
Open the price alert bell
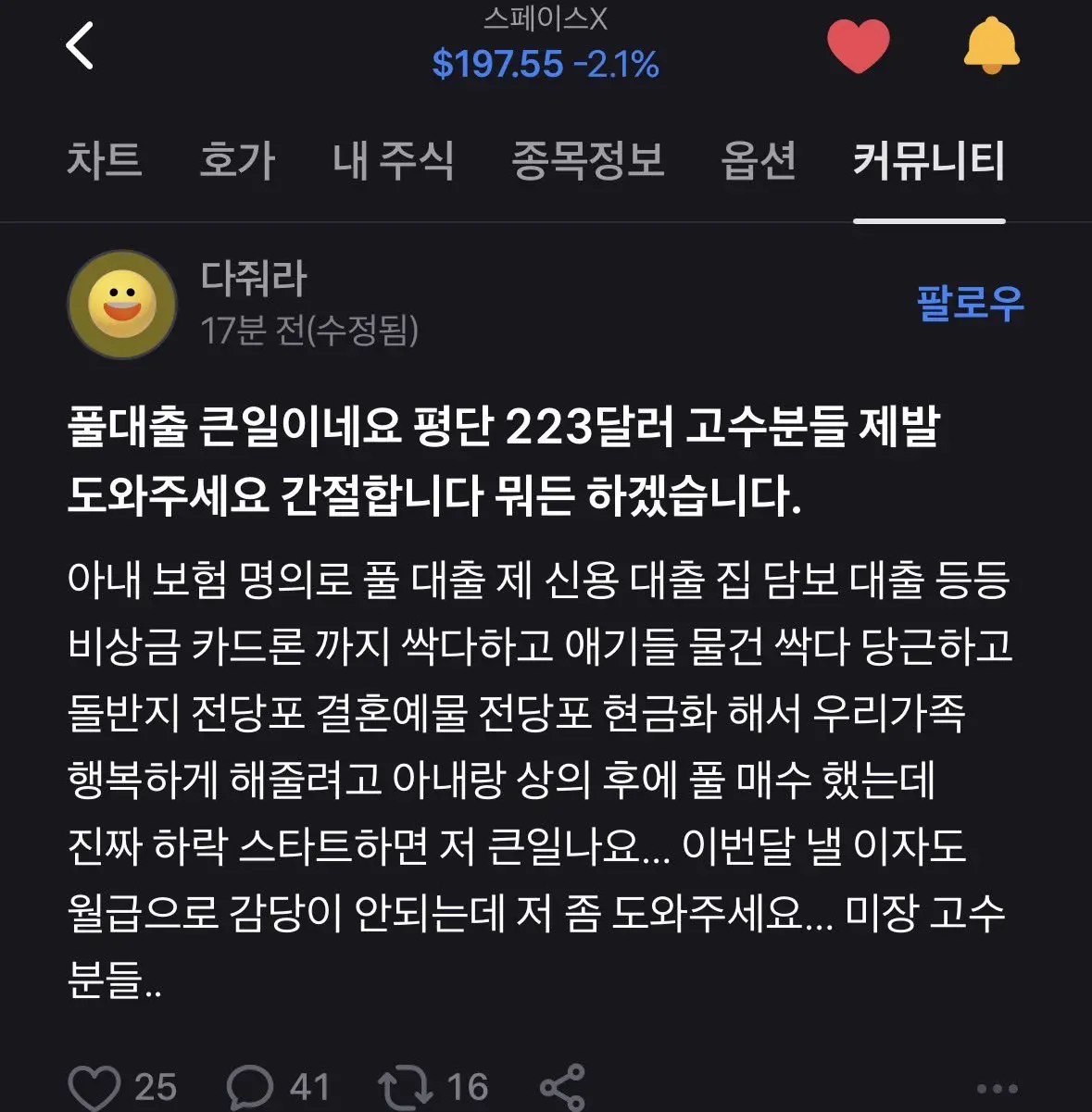coord(991,45)
